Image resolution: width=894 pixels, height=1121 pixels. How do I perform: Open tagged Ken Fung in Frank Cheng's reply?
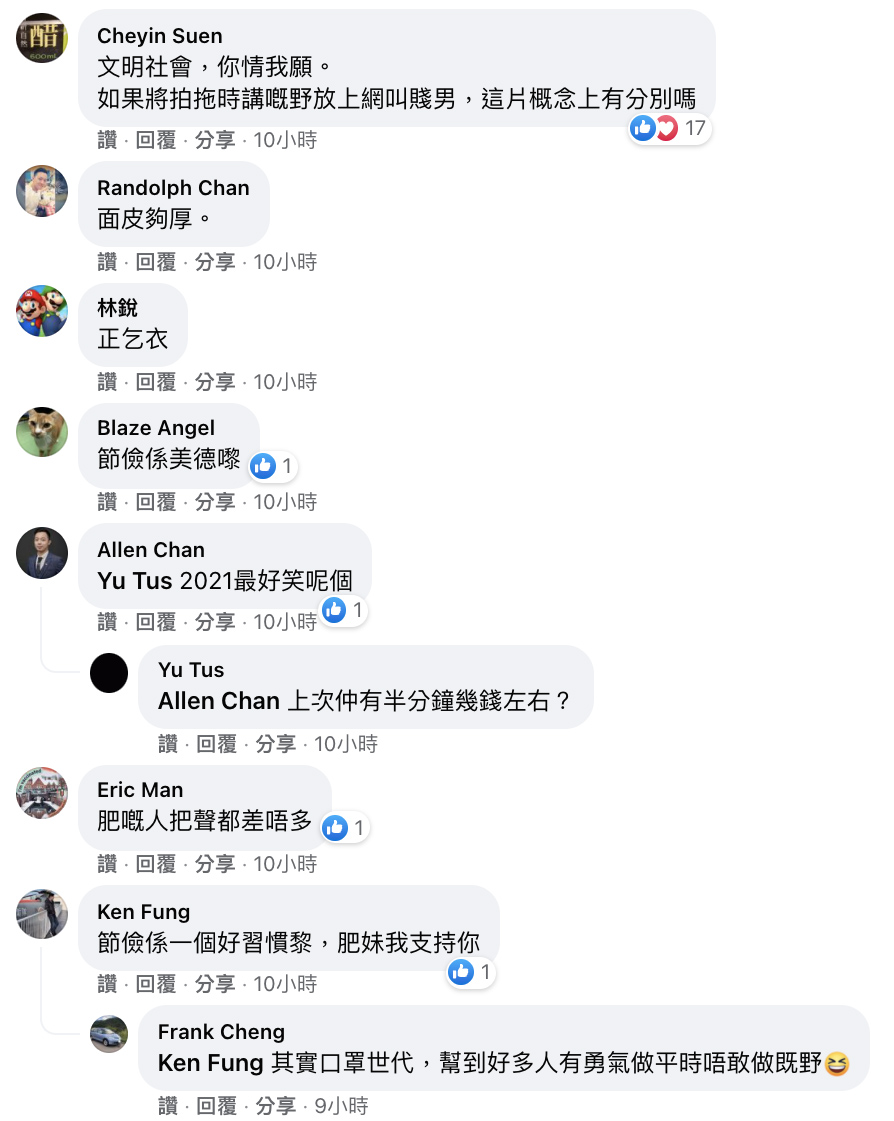tap(210, 1063)
